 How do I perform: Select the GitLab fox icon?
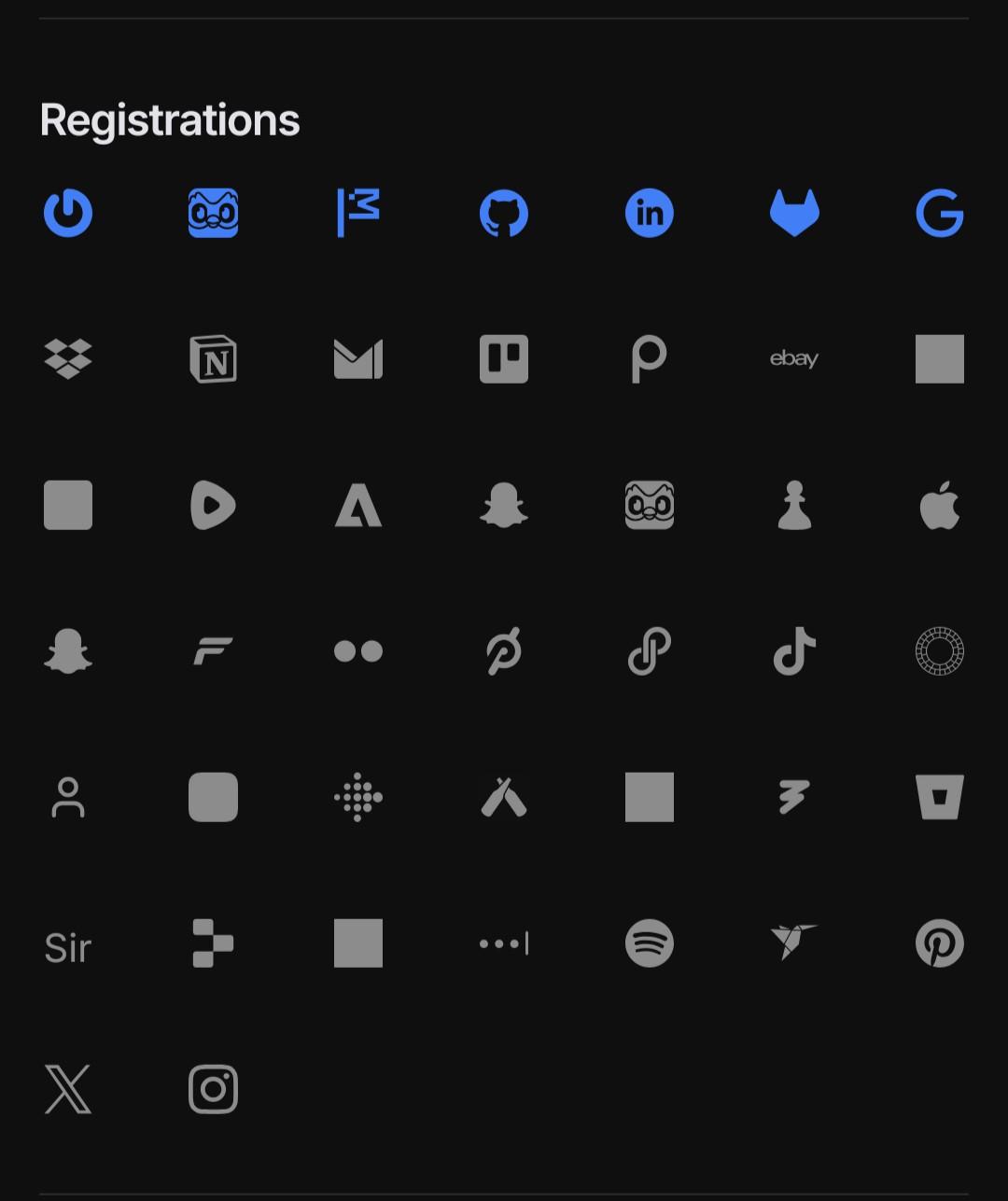pos(794,214)
